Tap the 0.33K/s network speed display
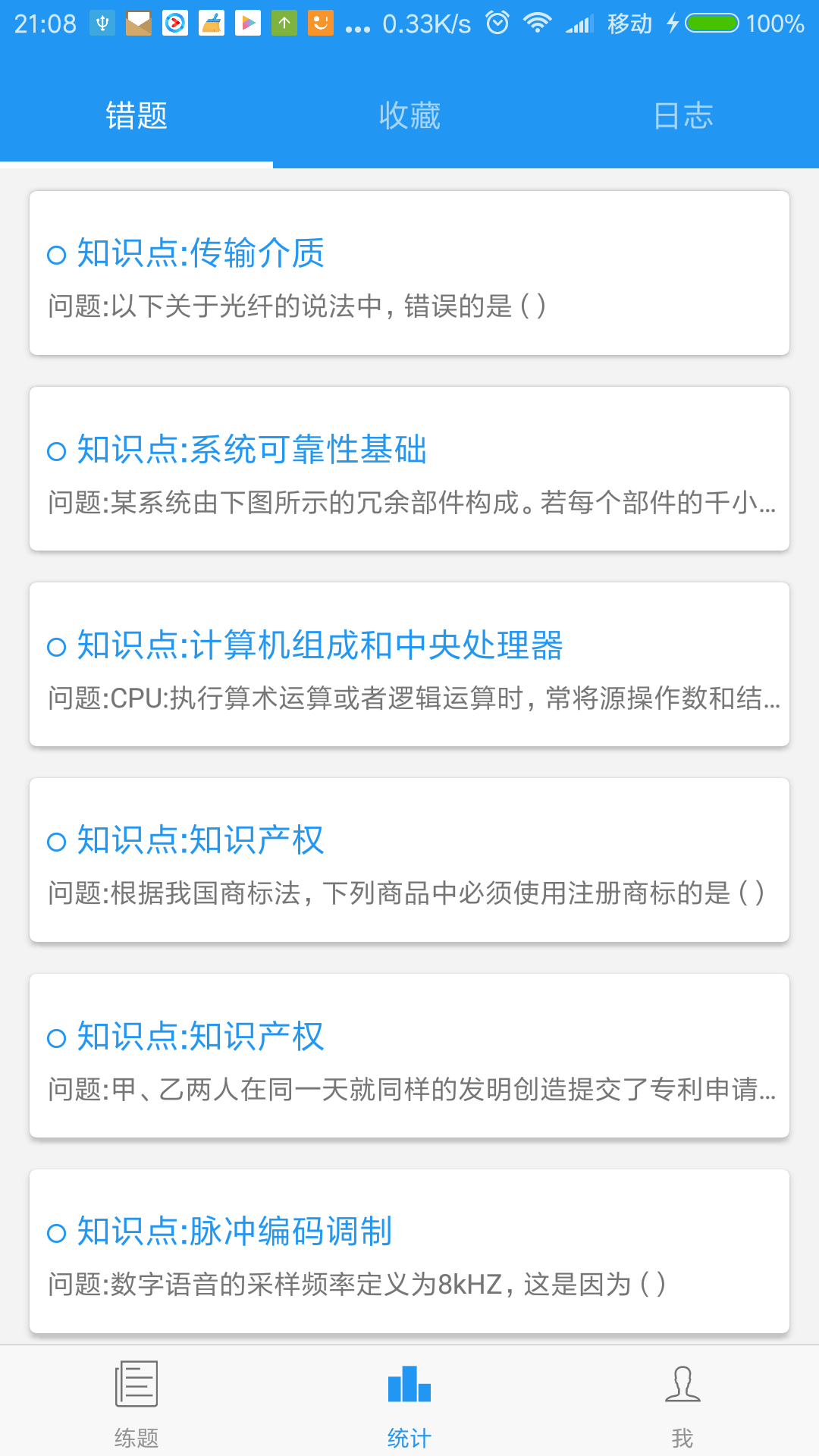 (425, 23)
